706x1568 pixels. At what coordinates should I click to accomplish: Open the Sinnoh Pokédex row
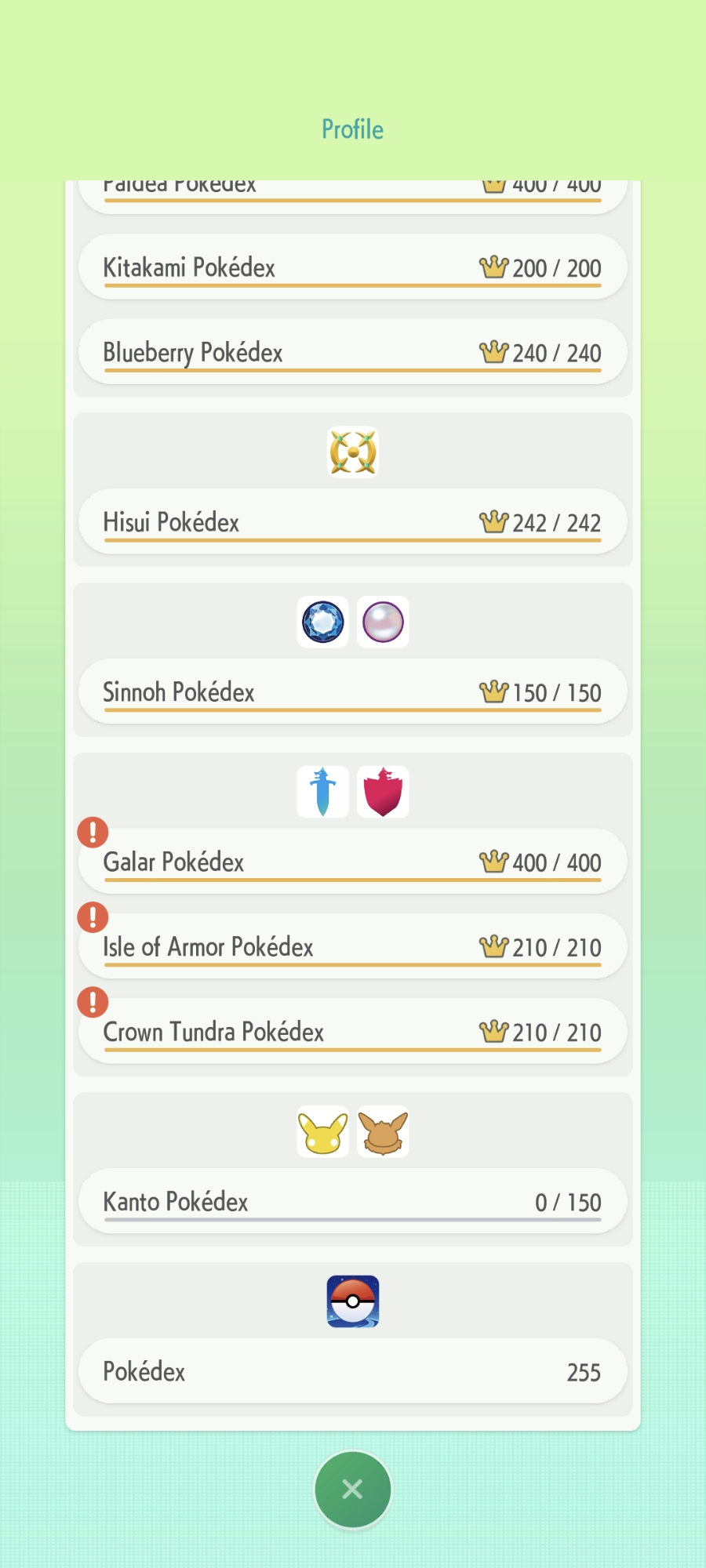352,691
